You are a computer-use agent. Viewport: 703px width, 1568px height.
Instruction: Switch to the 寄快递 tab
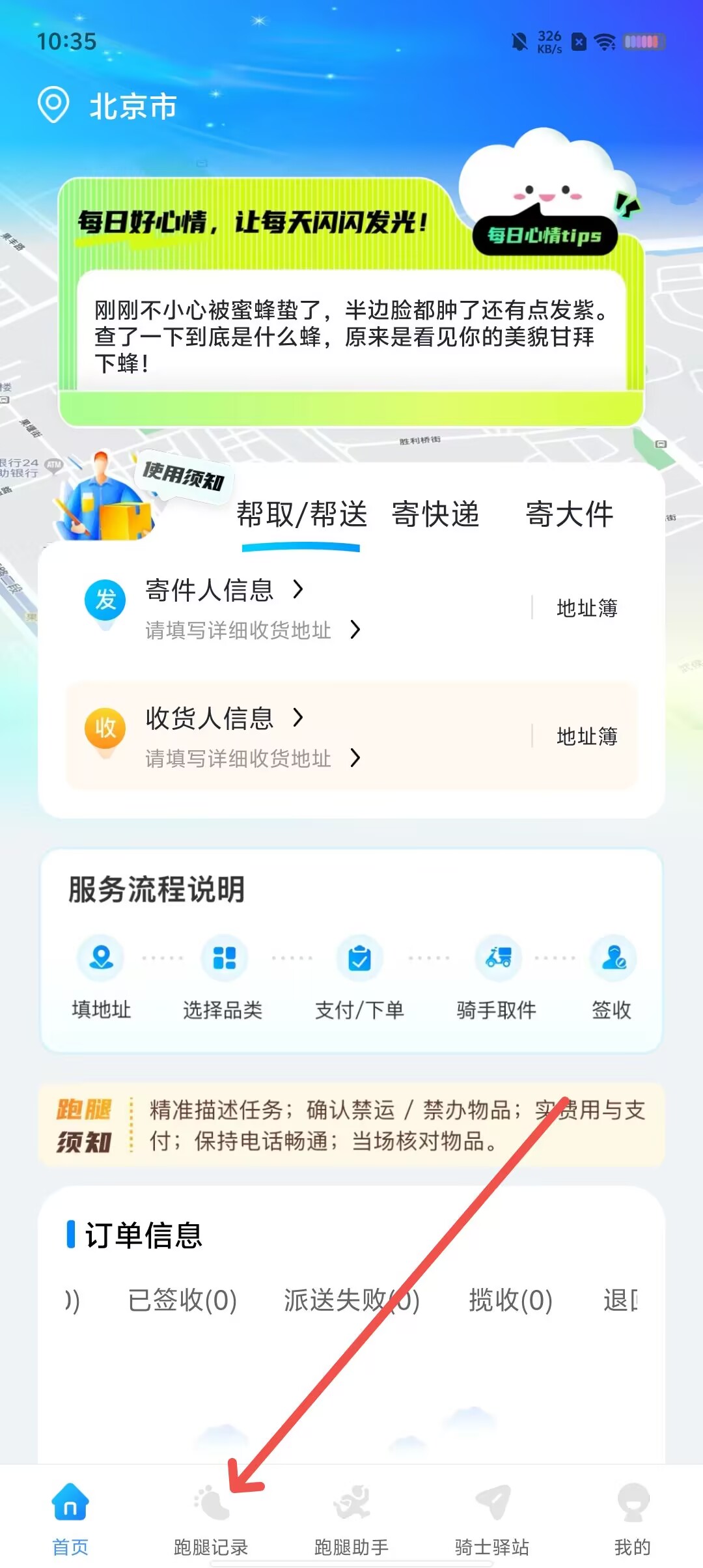click(x=435, y=514)
